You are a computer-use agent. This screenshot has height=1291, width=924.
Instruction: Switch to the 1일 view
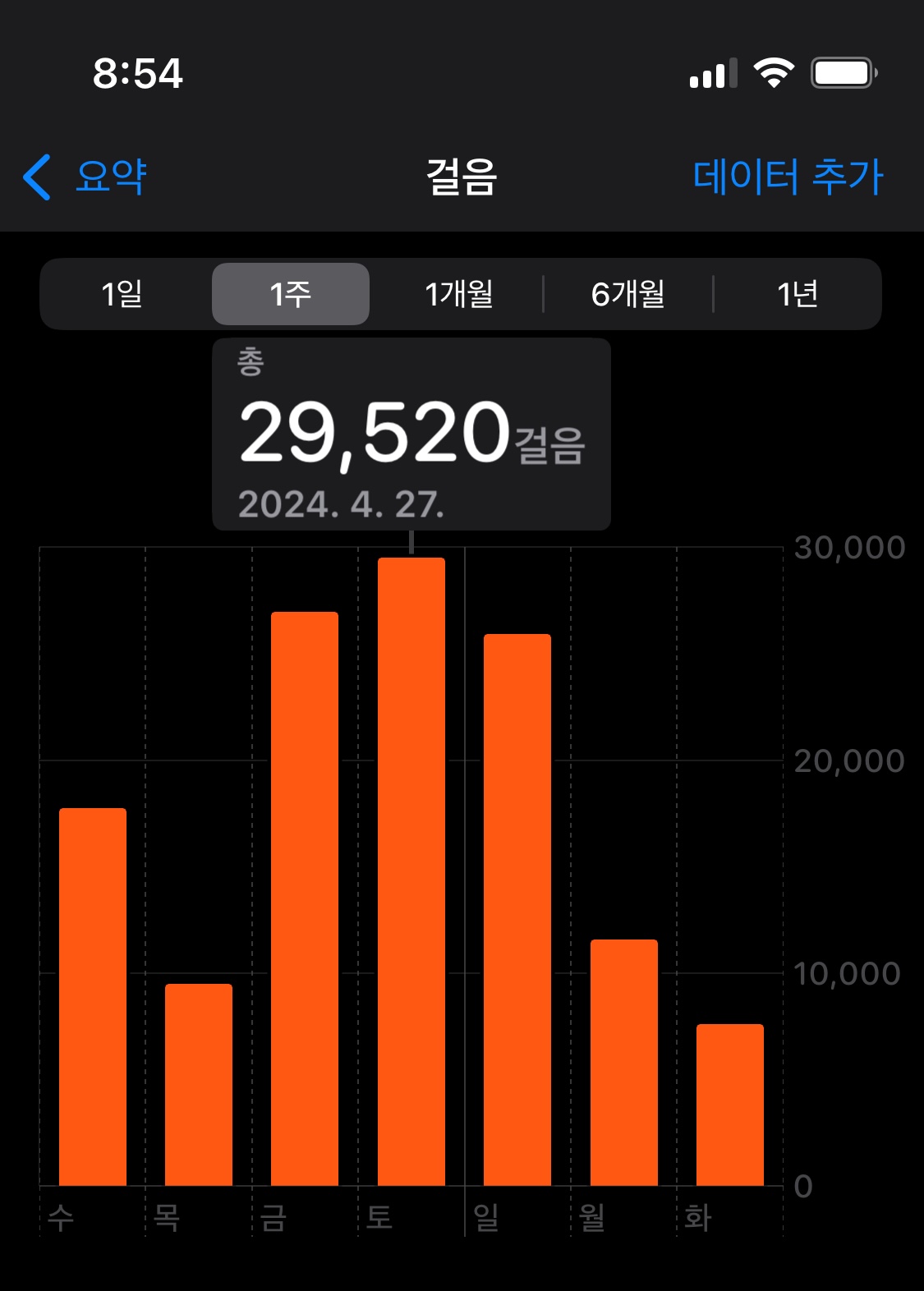(x=122, y=294)
